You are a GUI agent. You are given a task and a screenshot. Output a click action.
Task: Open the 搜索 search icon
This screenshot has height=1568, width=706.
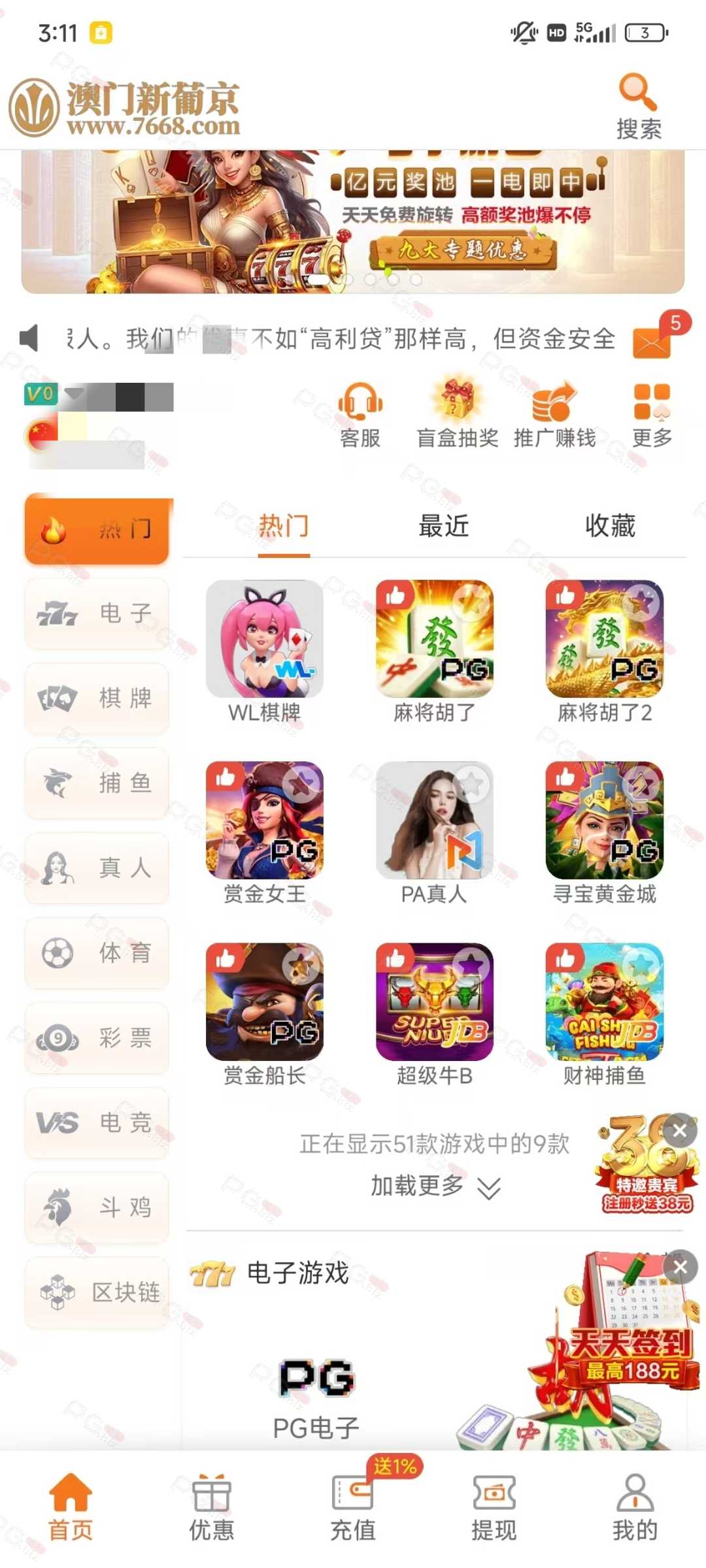(x=638, y=106)
